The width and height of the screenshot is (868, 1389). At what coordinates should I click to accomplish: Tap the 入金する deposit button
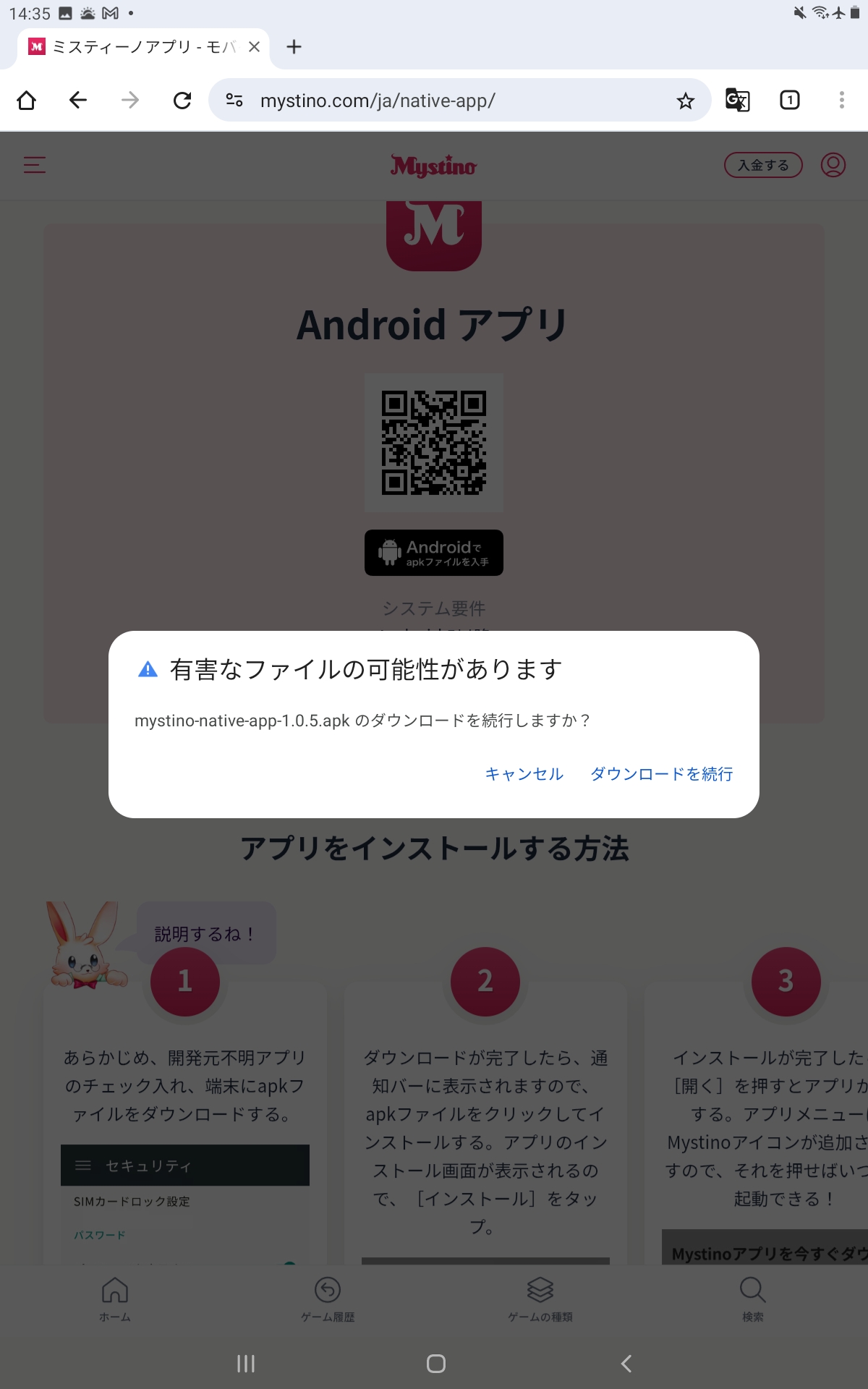click(x=763, y=165)
